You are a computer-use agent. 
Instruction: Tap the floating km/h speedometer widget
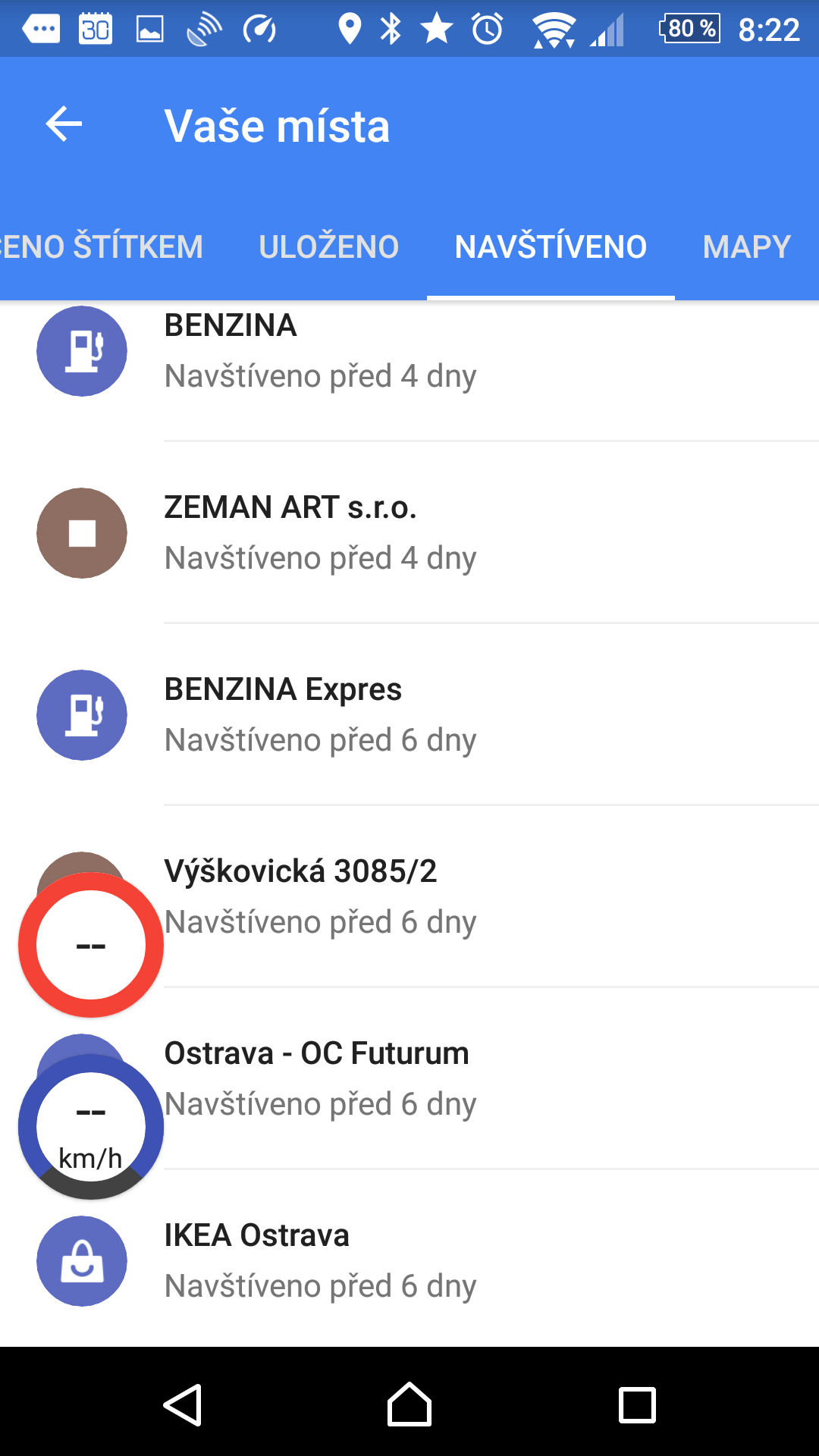(91, 1127)
